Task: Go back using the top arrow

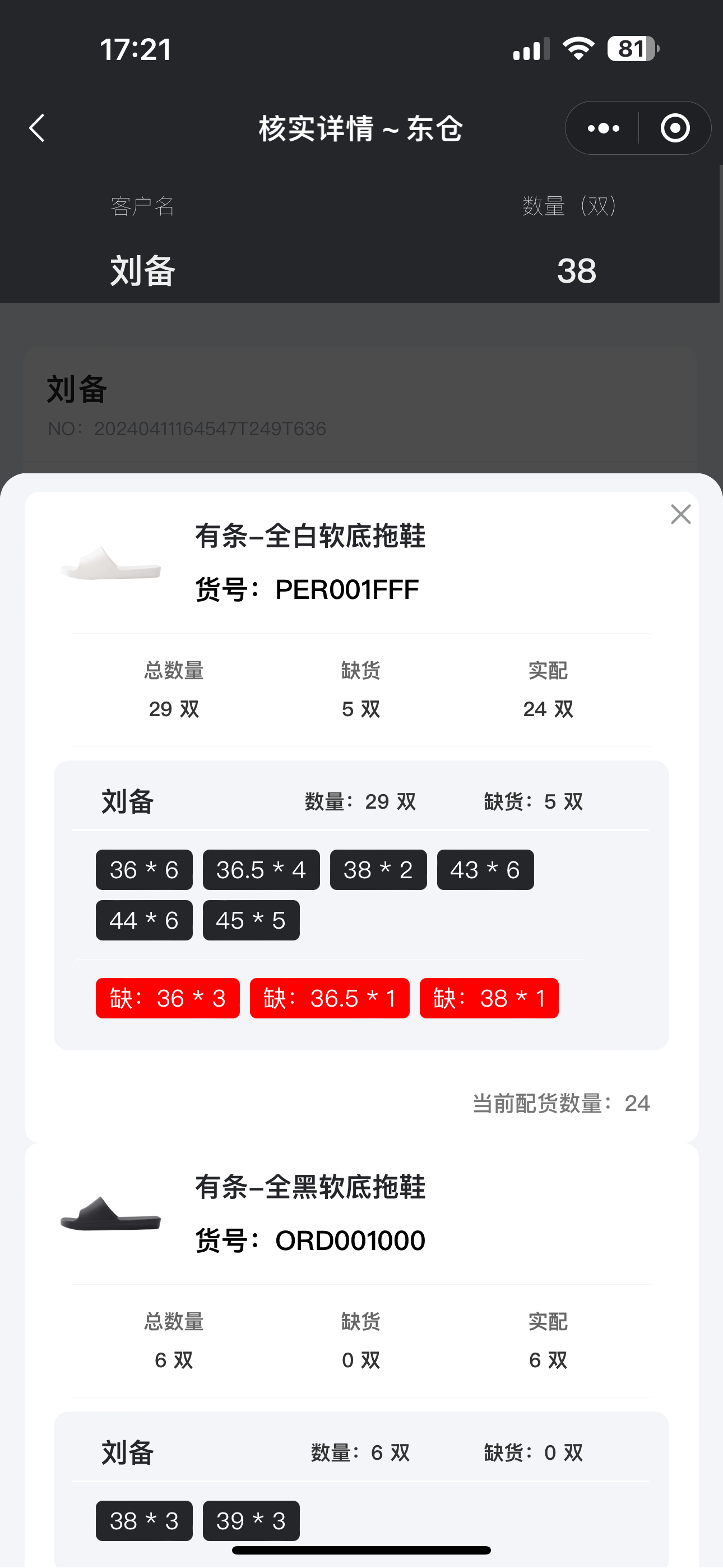Action: click(38, 128)
